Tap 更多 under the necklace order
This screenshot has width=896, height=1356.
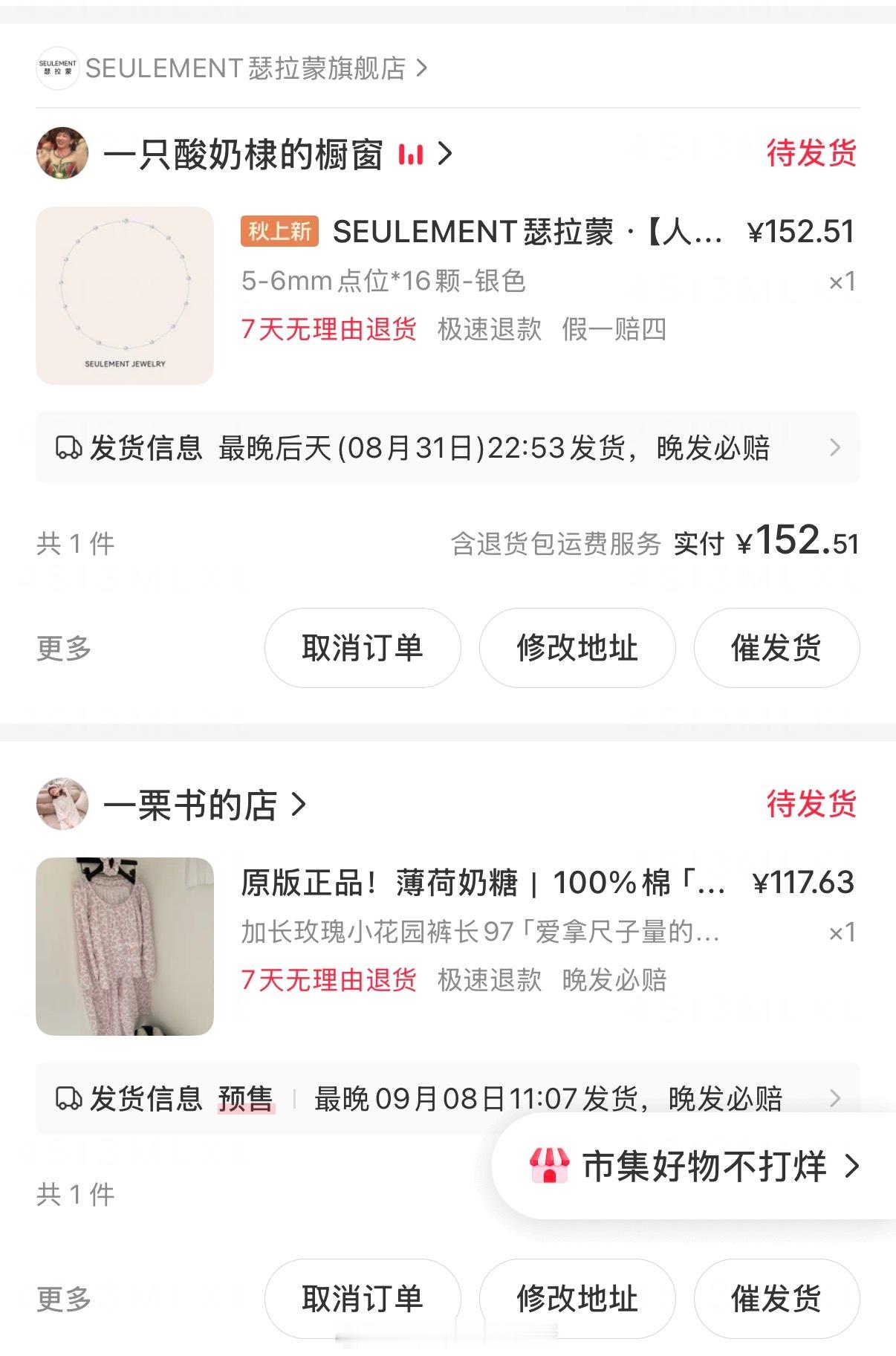(x=64, y=648)
